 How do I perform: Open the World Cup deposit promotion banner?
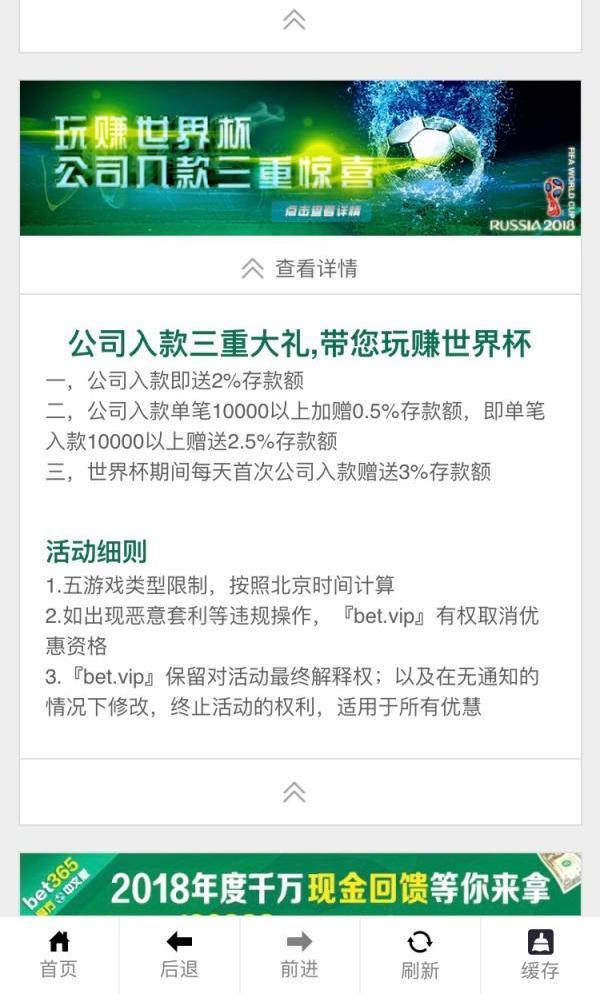[300, 158]
